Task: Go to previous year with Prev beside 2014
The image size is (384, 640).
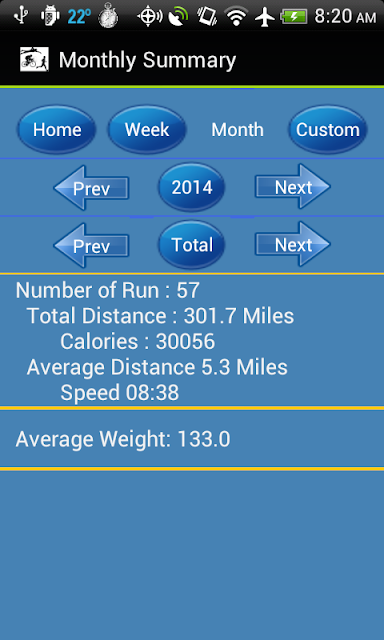Action: pos(91,188)
